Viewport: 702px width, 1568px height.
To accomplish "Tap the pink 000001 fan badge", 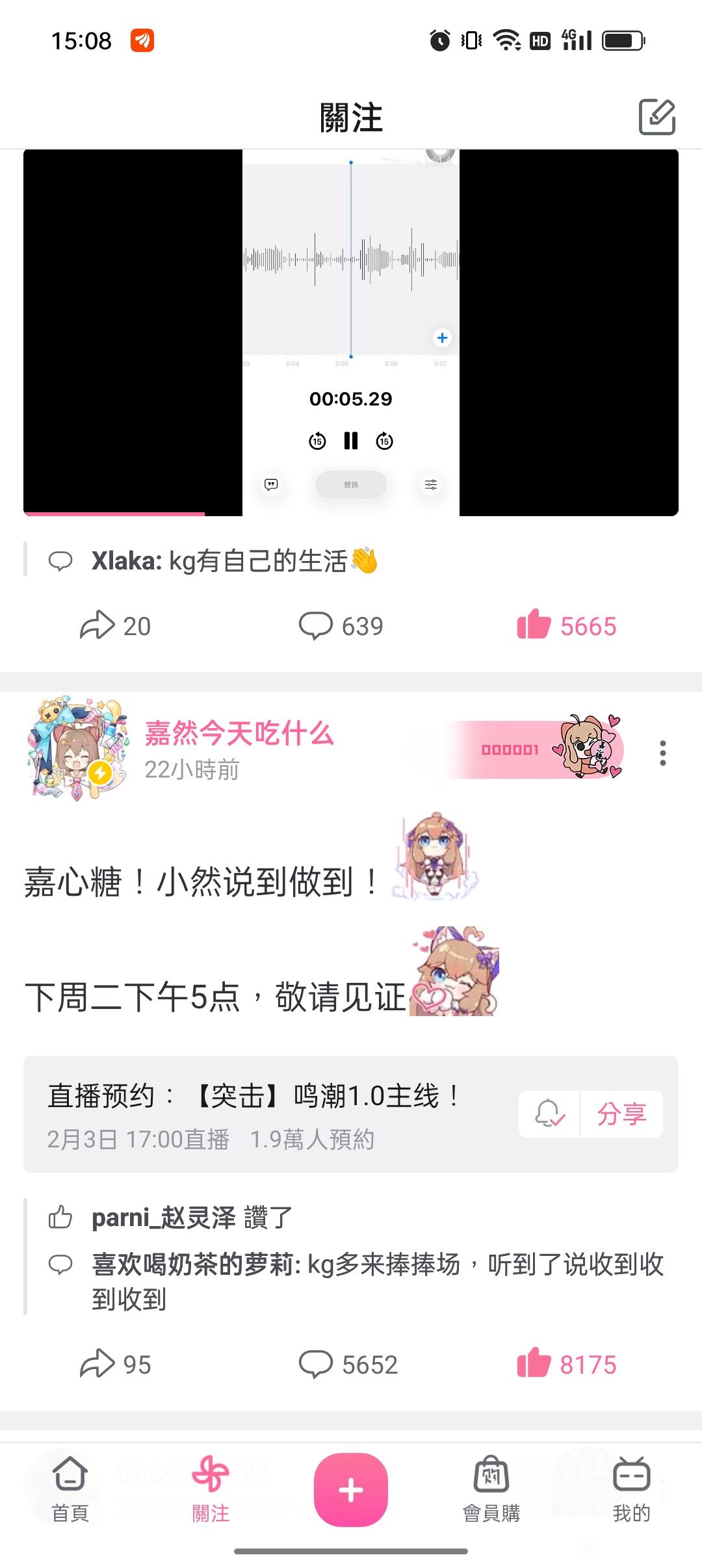I will (x=534, y=750).
